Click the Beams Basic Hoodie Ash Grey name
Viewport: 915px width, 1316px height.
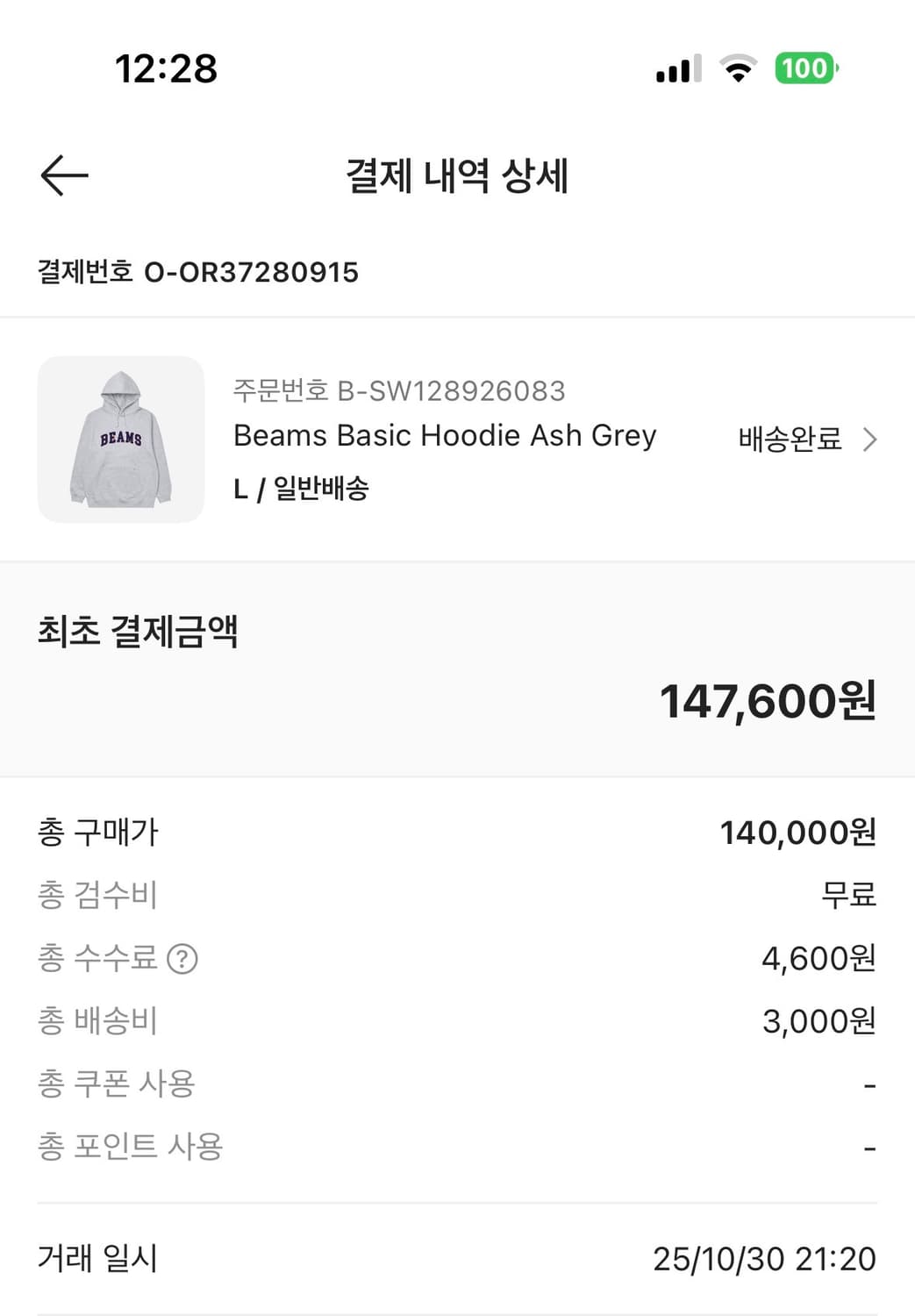[445, 435]
